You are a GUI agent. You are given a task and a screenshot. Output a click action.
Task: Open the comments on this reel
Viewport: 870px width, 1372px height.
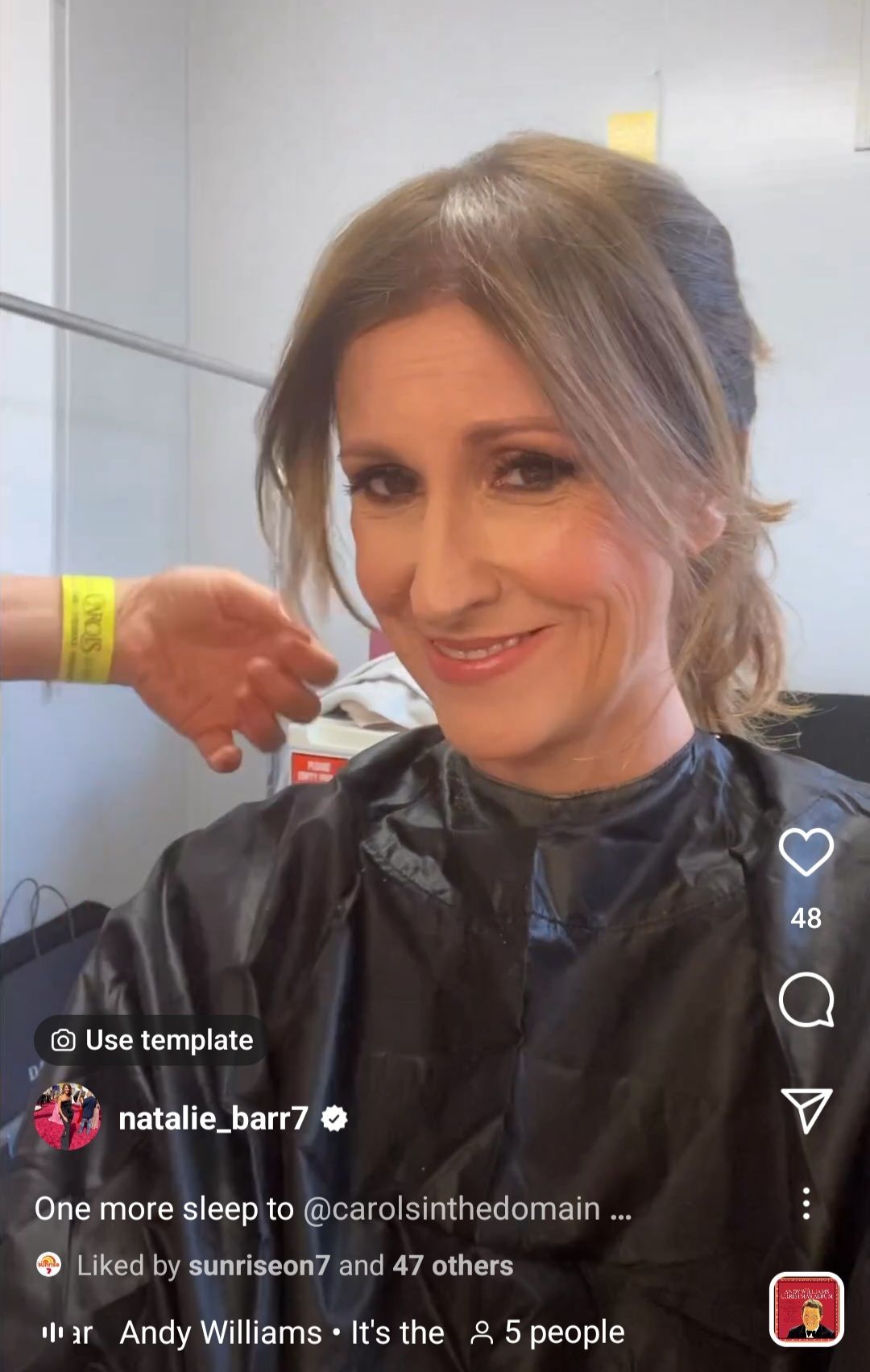pos(806,999)
